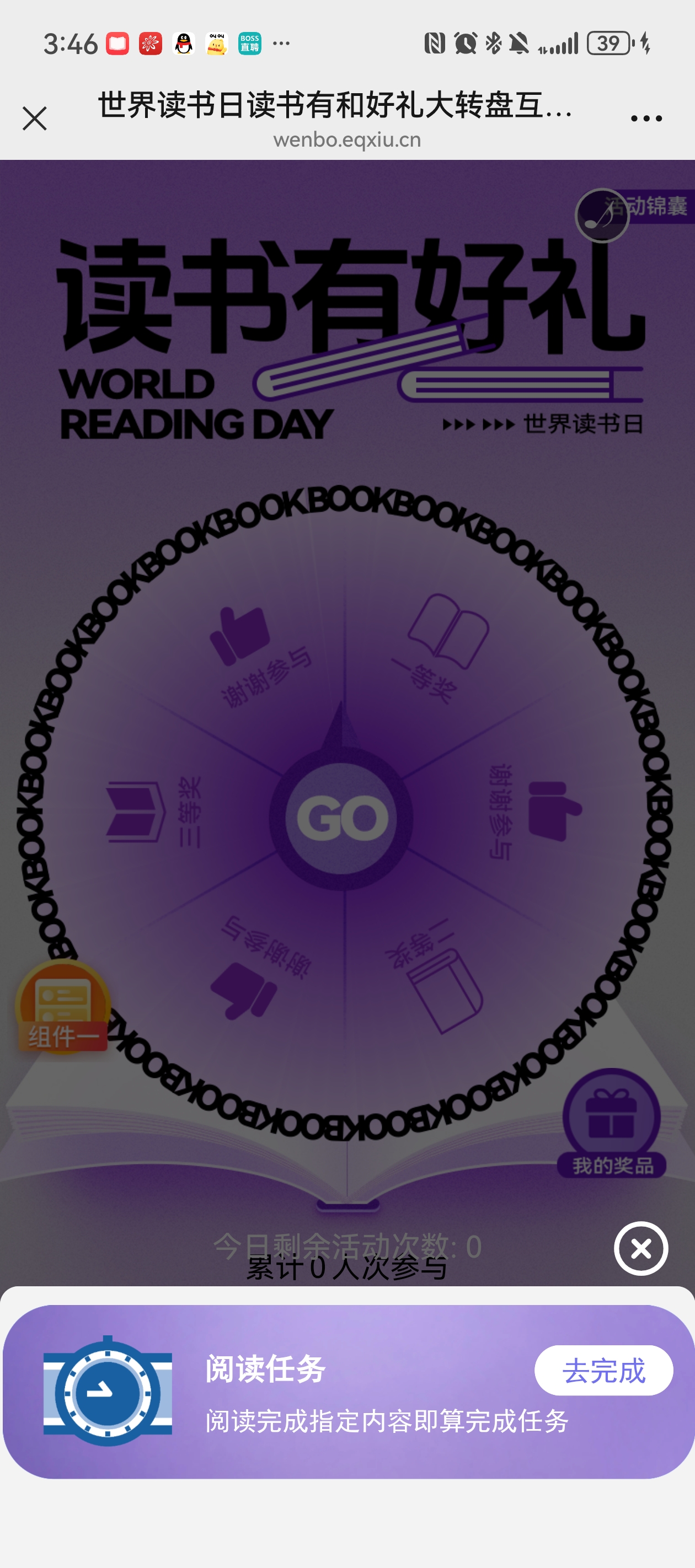Image resolution: width=695 pixels, height=1568 pixels.
Task: Open the three-dot overflow menu
Action: tap(646, 119)
